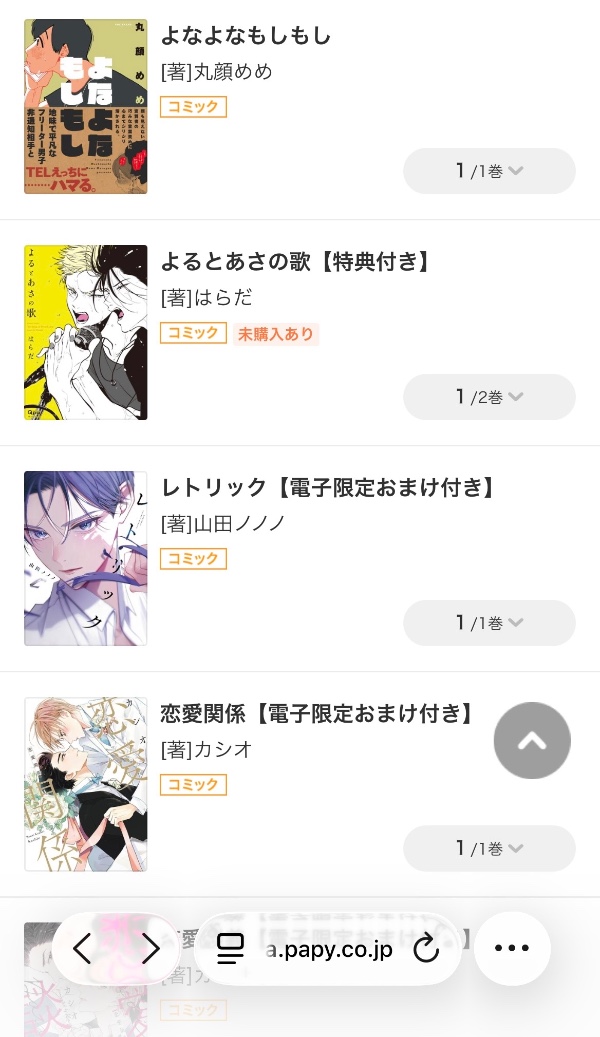
Task: Open the よなよなもしもし cover thumbnail
Action: pos(86,106)
